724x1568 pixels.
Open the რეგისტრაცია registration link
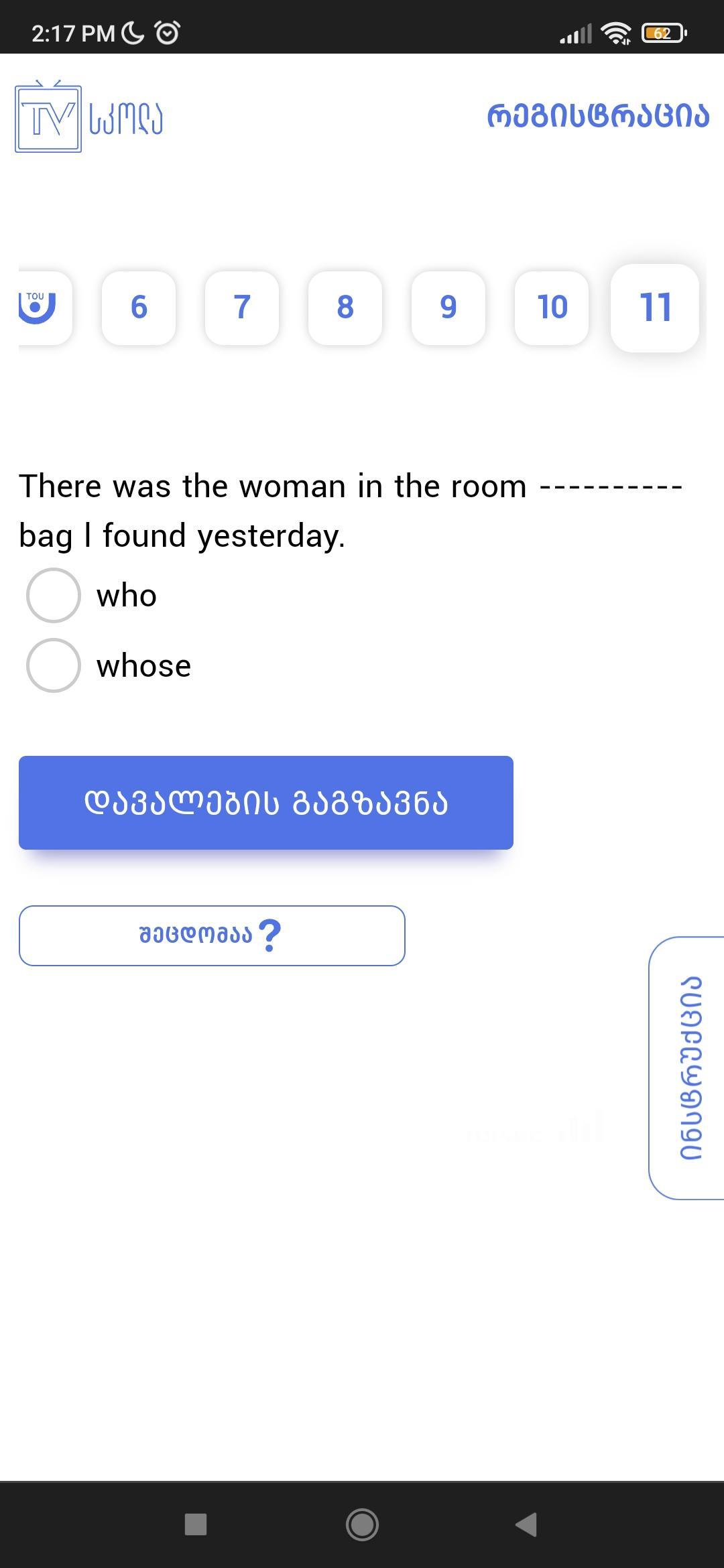(598, 116)
